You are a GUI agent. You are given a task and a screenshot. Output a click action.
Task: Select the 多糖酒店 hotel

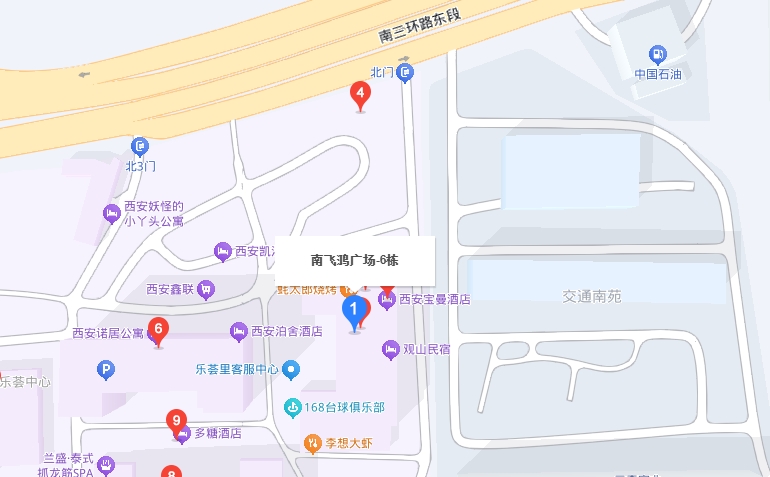(x=183, y=435)
